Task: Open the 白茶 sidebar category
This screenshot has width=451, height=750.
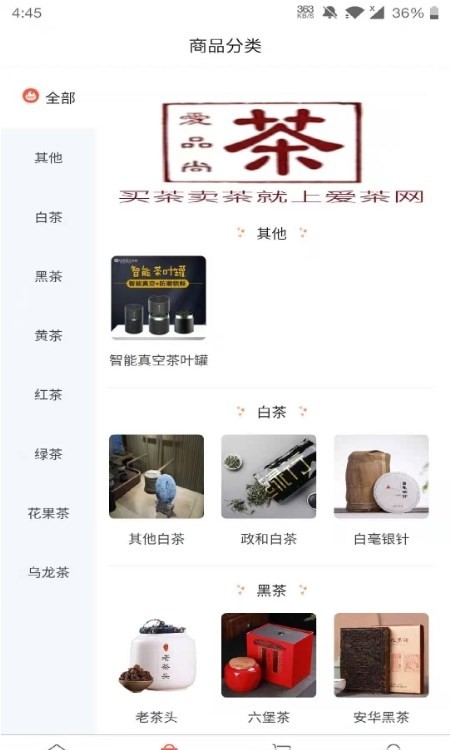Action: click(48, 217)
